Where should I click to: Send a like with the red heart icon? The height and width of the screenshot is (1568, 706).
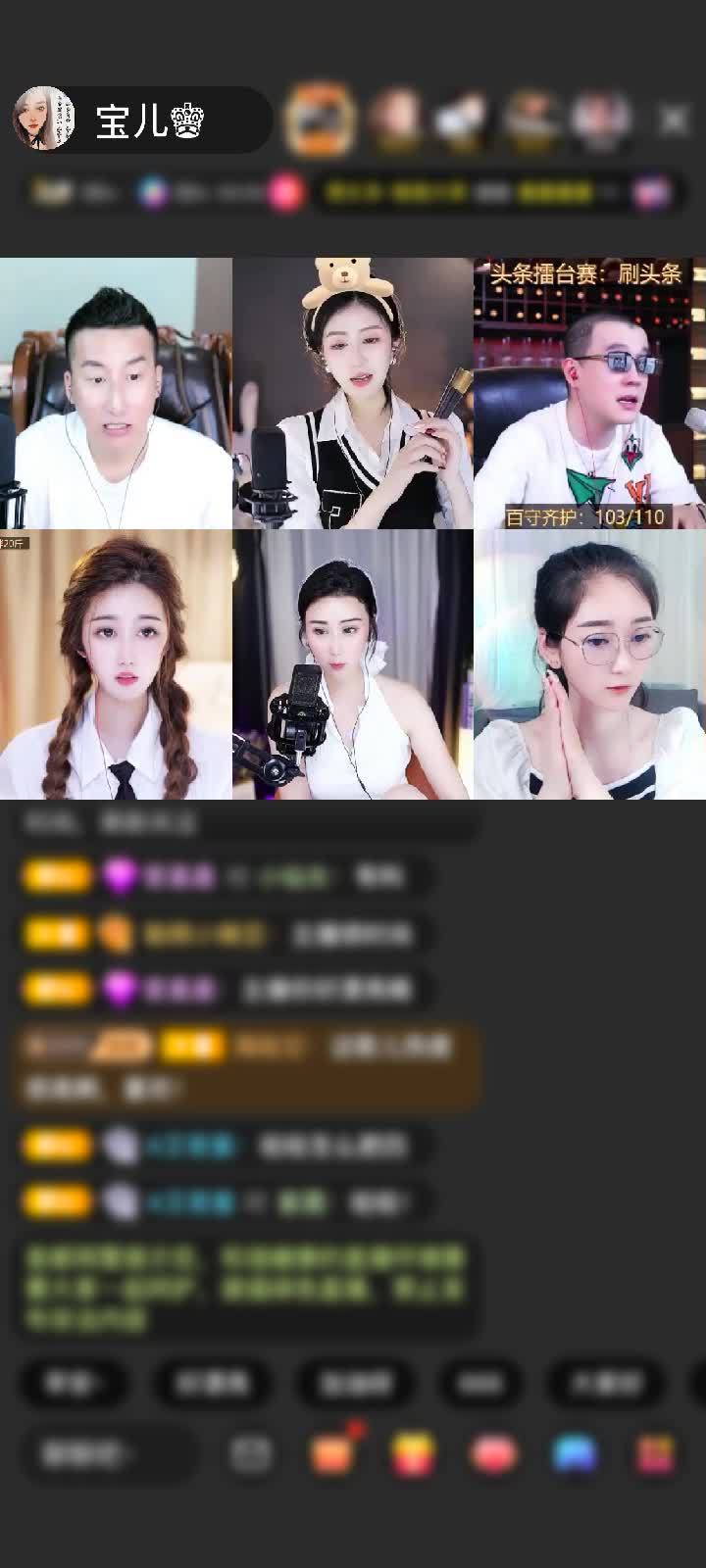pos(494,1454)
